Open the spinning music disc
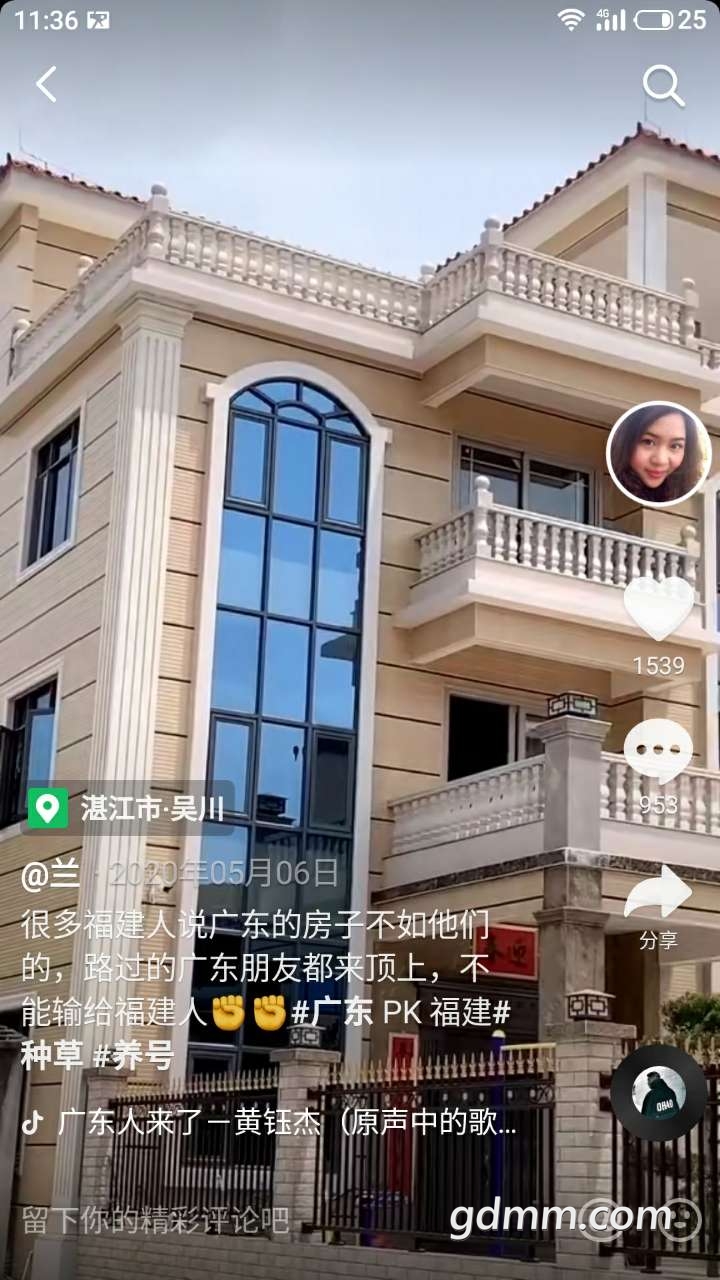Viewport: 720px width, 1280px height. pos(658,1092)
